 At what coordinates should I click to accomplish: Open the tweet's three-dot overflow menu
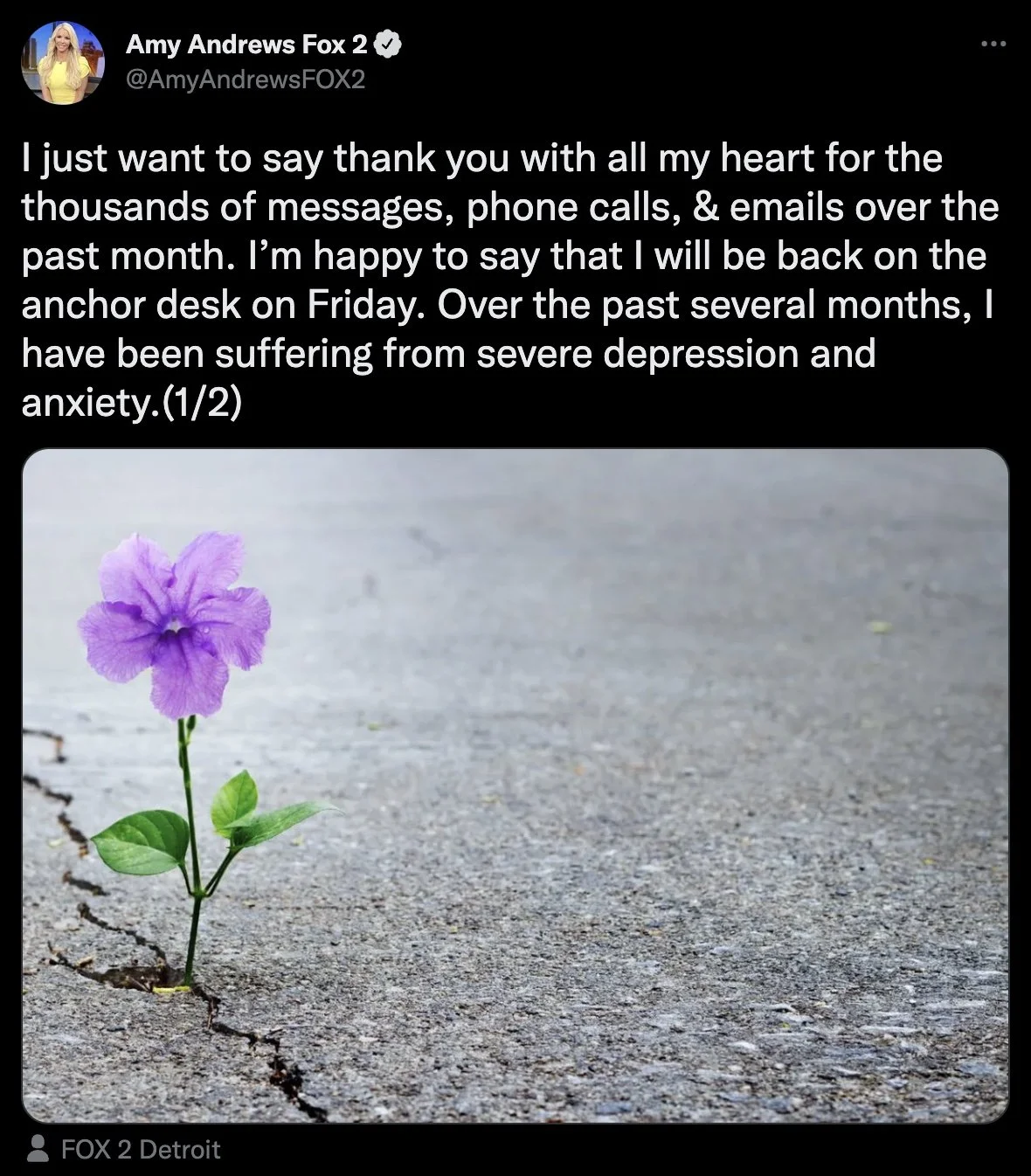[994, 43]
